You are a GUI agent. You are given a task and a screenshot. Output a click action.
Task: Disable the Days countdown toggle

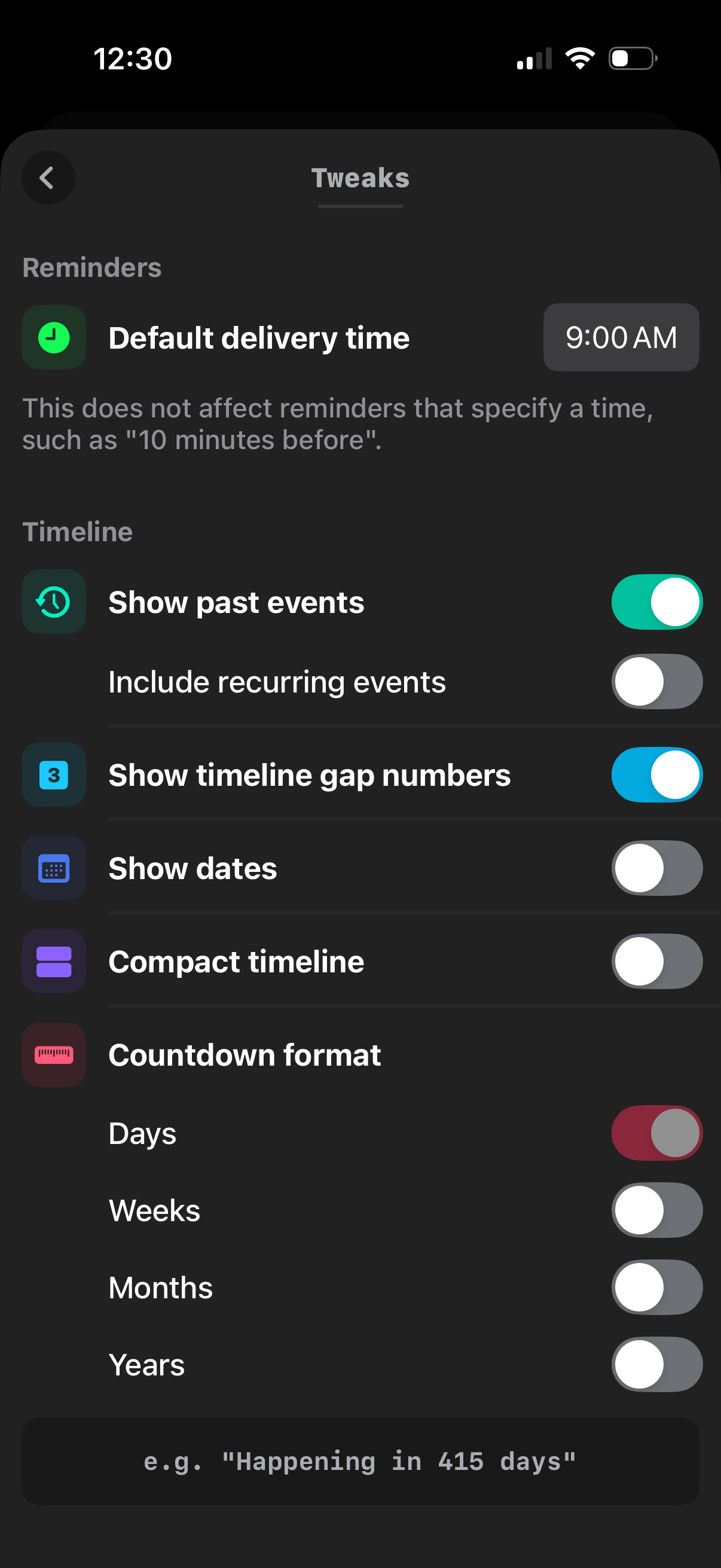pyautogui.click(x=657, y=1133)
